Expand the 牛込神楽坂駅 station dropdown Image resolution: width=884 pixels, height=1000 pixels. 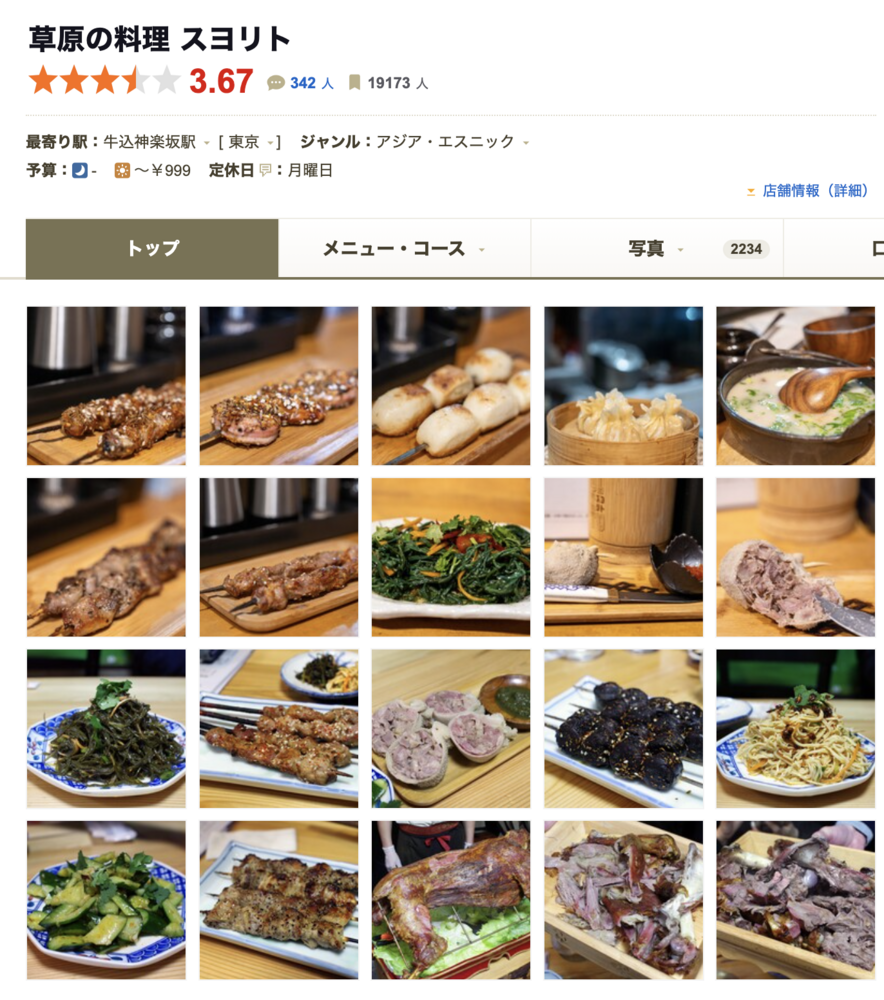[x=206, y=142]
